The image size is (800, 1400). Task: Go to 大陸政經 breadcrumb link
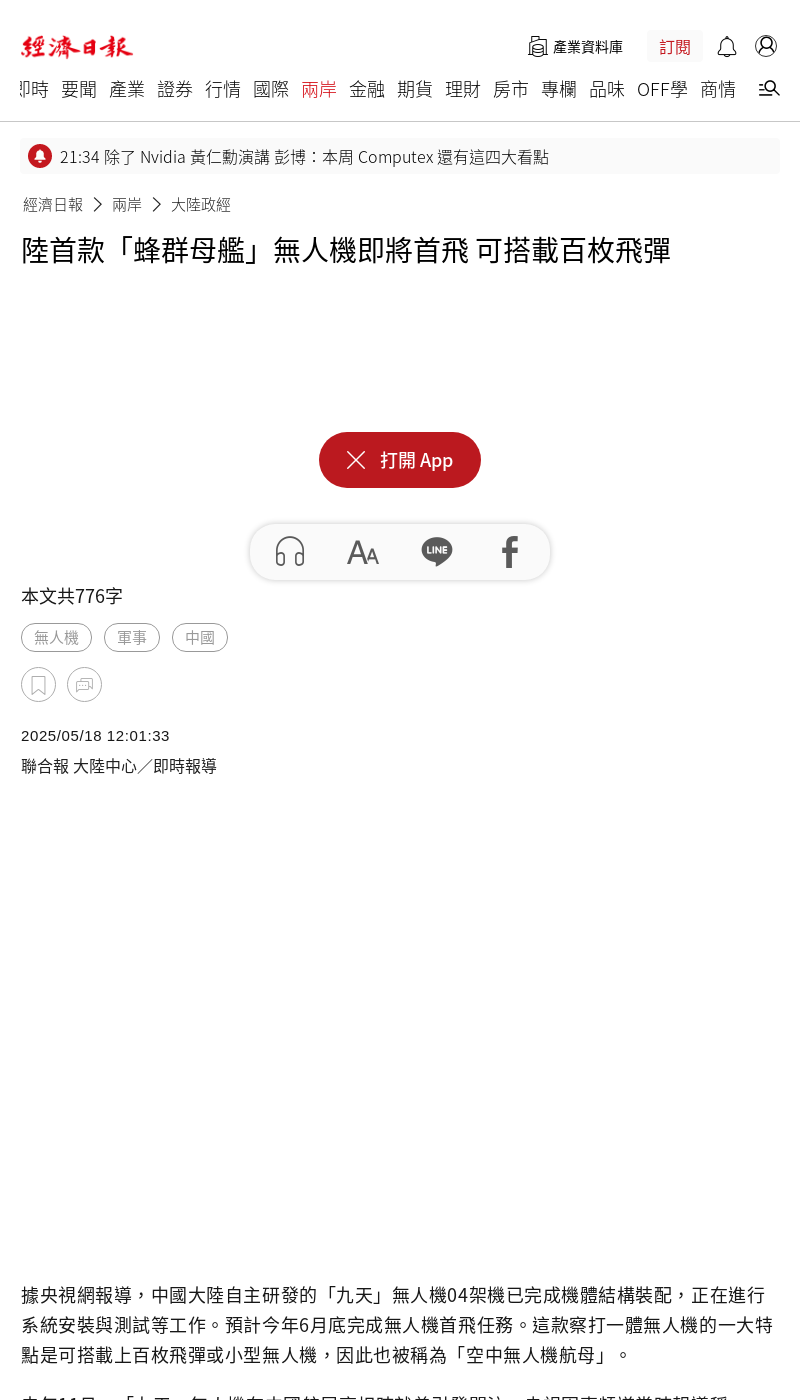[201, 204]
